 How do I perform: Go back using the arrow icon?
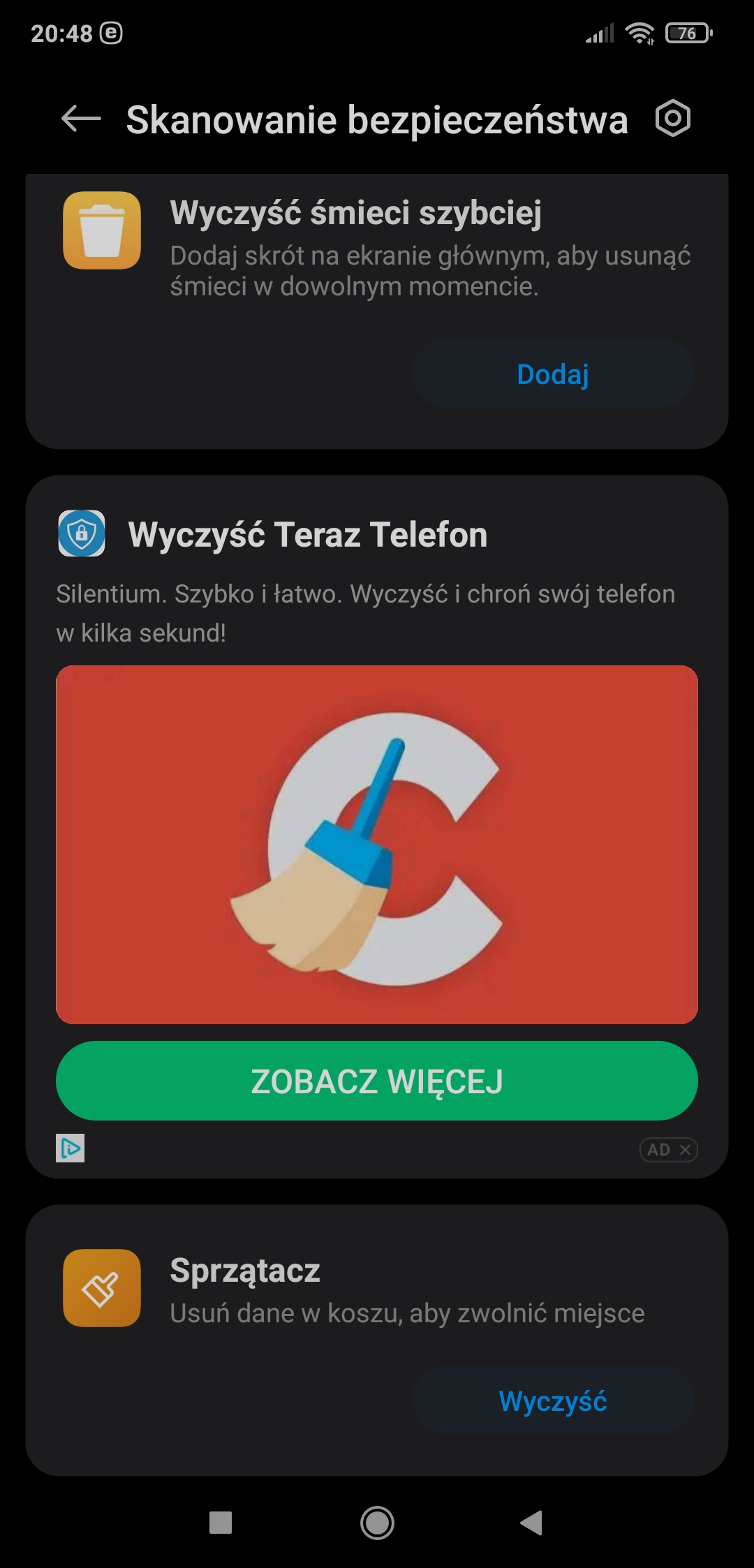coord(81,119)
